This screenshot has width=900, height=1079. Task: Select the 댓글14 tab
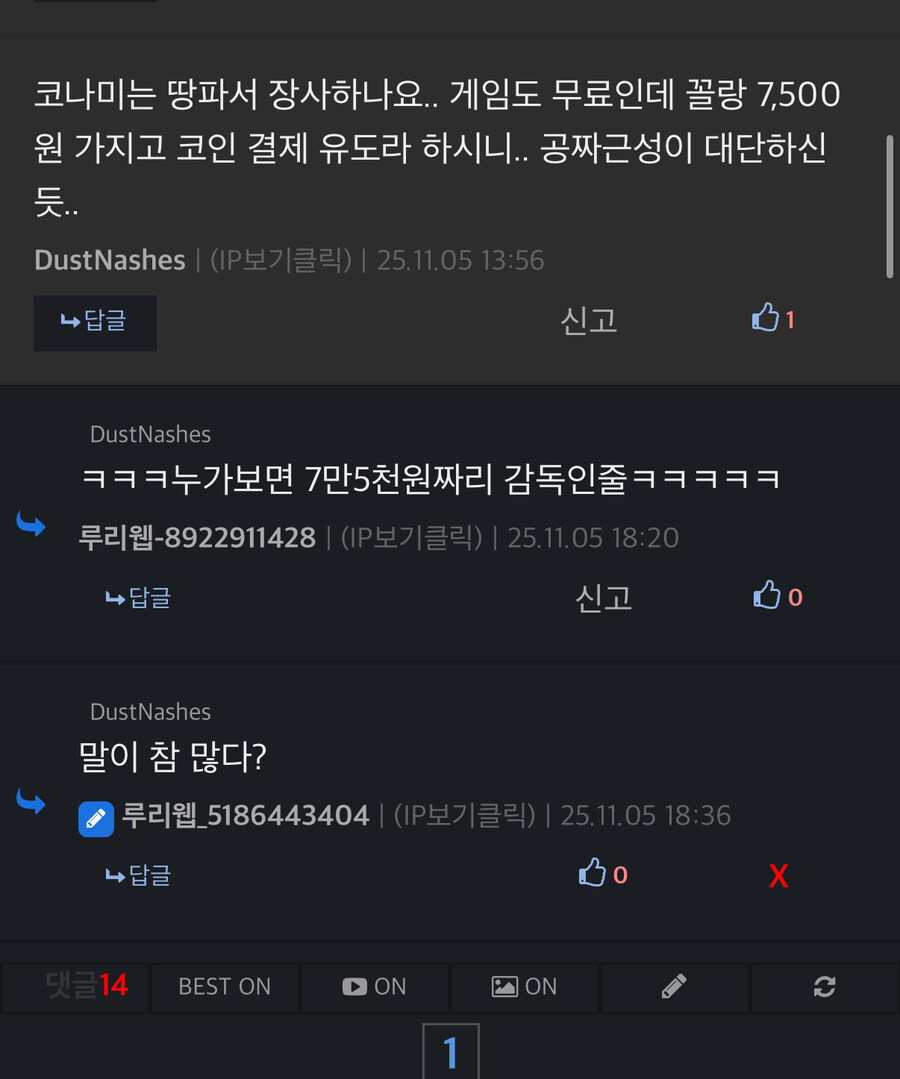tap(74, 987)
